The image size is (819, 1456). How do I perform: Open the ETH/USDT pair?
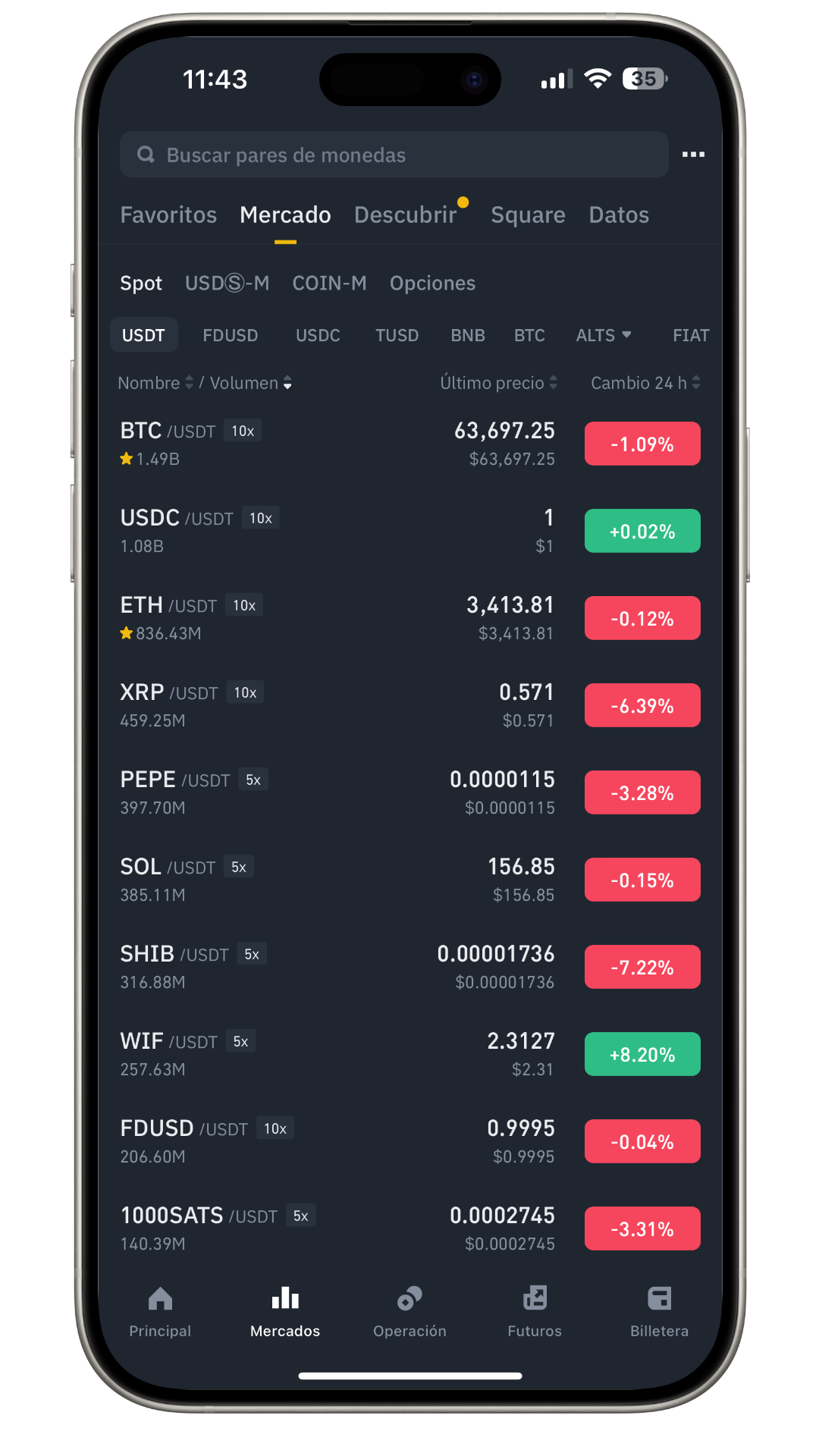pos(334,618)
